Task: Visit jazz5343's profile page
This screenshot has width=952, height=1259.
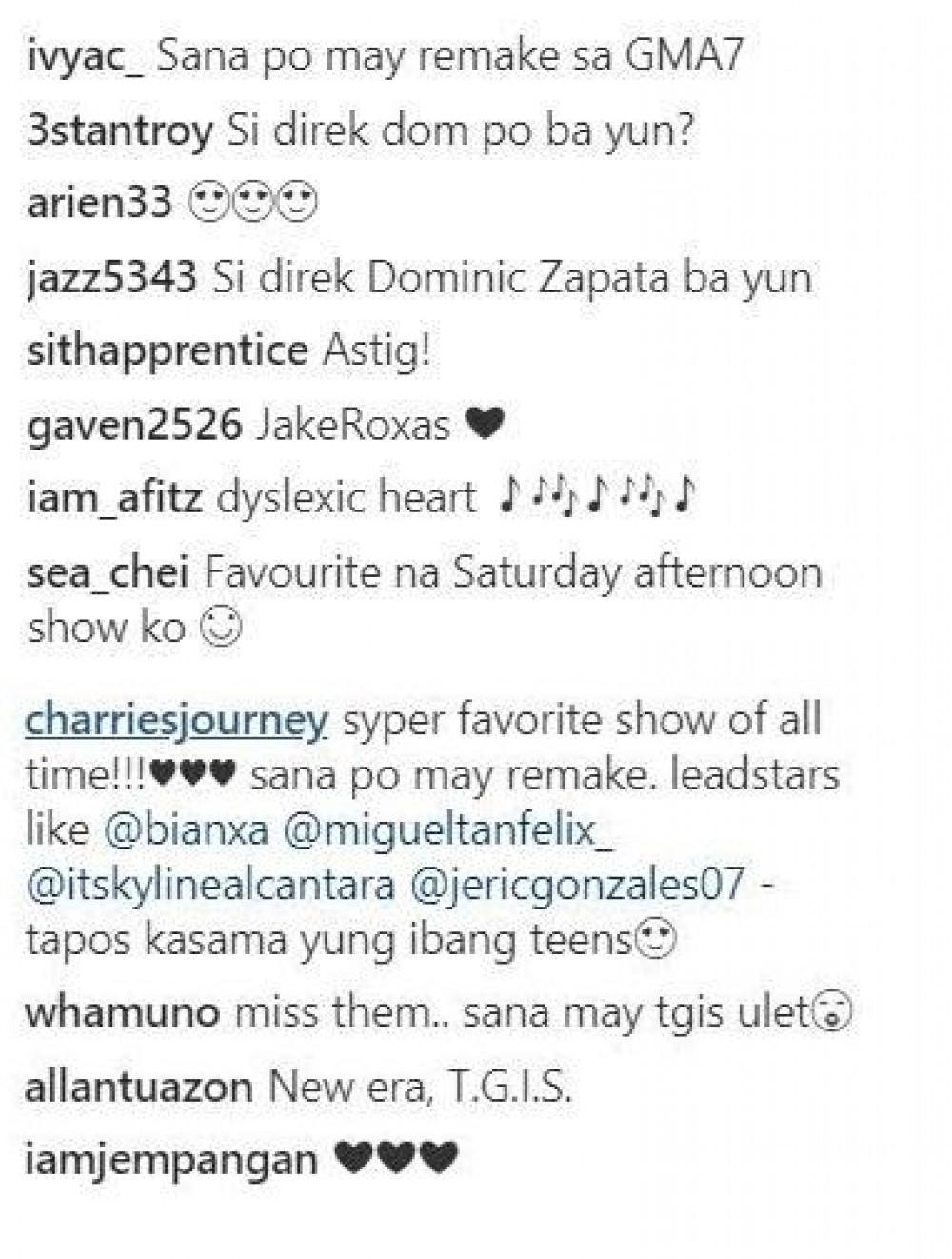Action: pos(111,277)
